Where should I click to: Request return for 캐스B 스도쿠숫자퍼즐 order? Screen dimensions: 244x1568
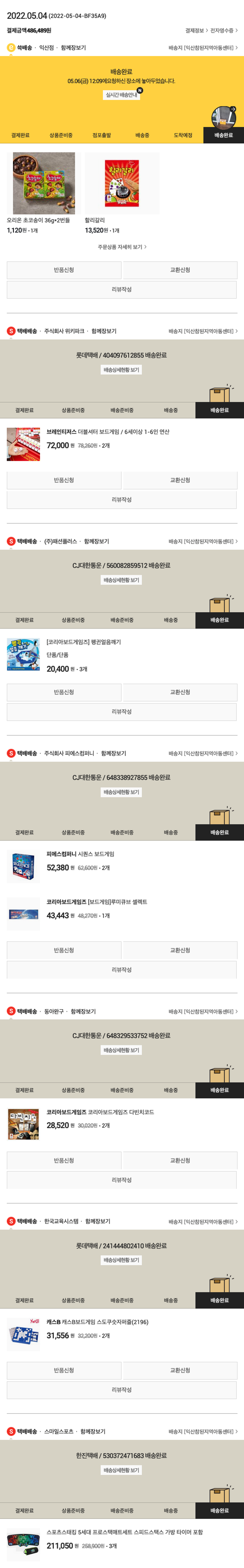pos(64,1370)
